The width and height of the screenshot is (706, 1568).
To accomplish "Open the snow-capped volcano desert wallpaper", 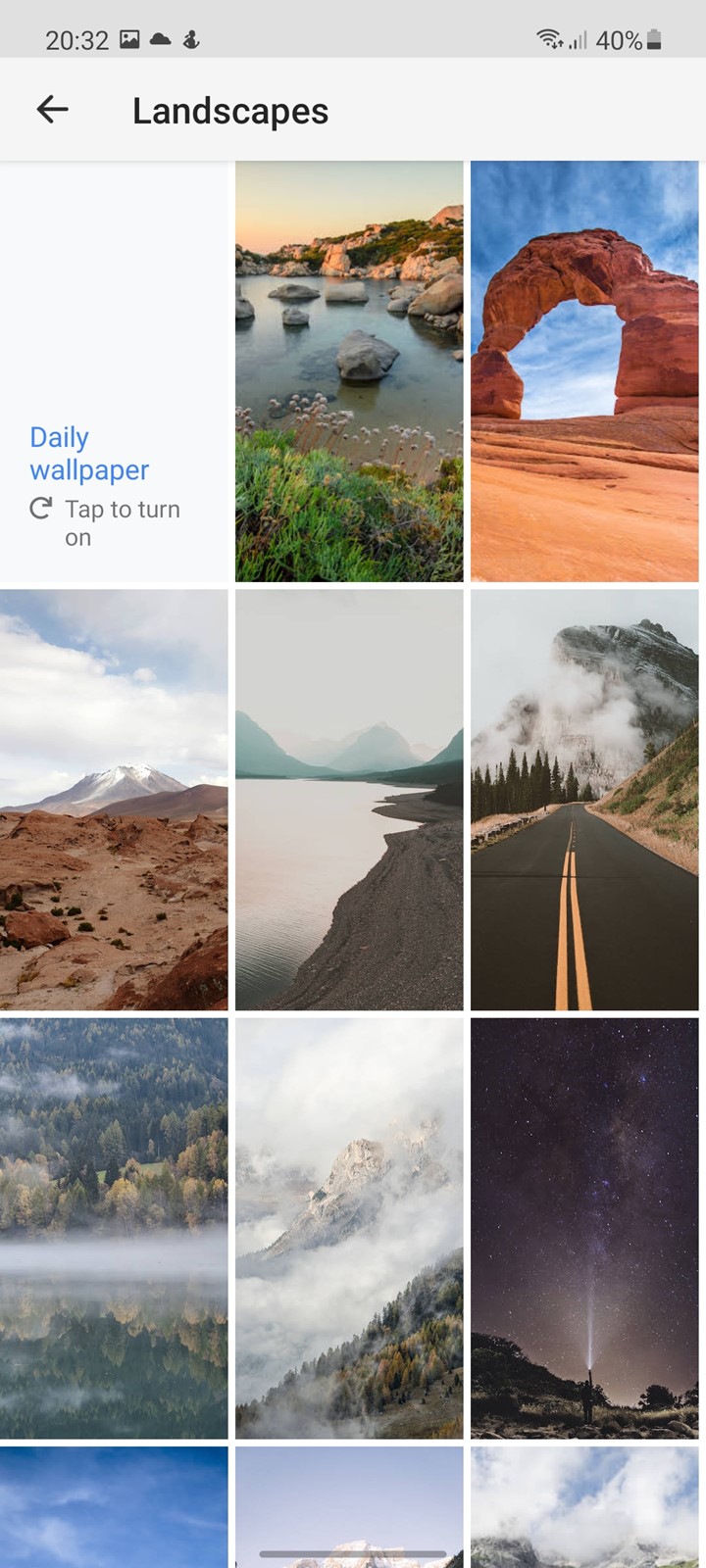I will [x=114, y=800].
